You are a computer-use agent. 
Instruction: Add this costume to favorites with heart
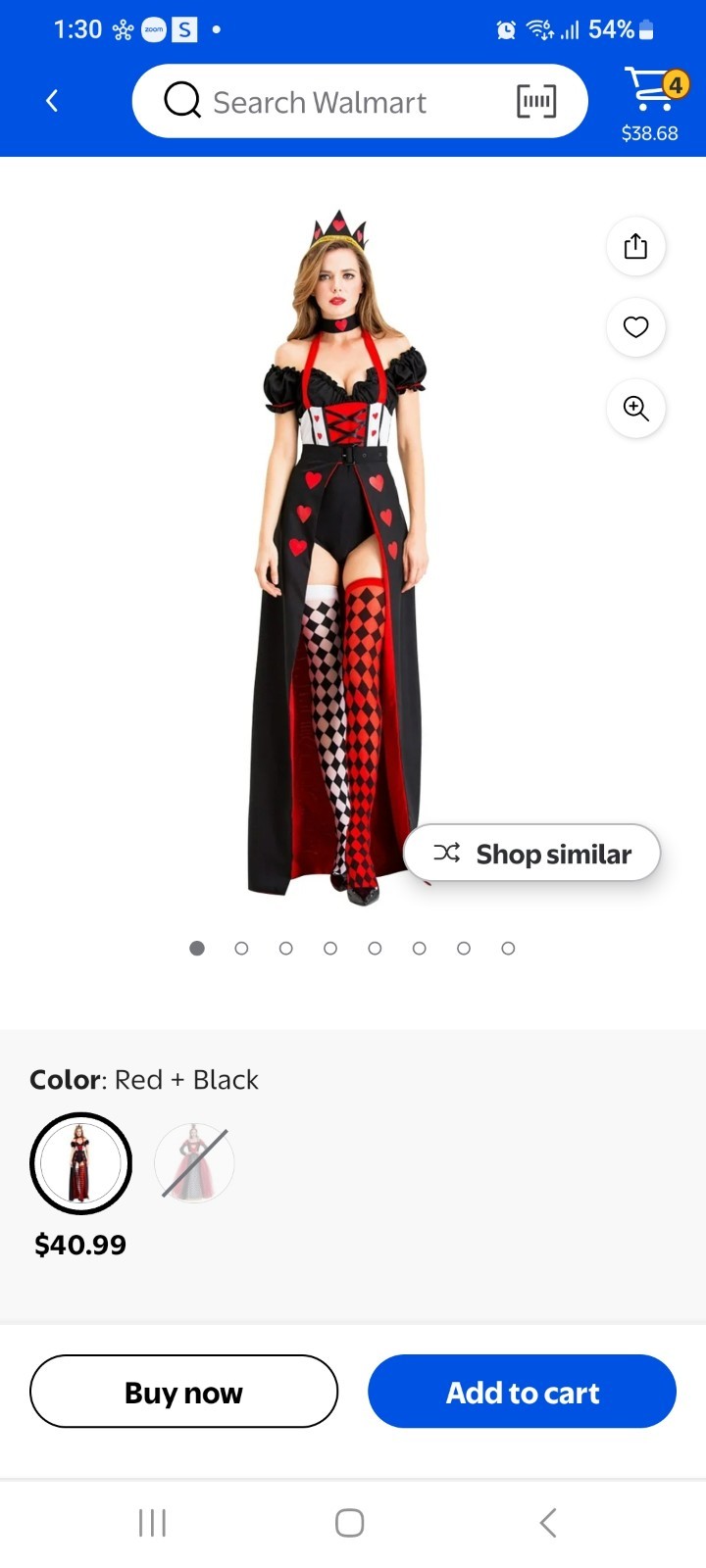pyautogui.click(x=635, y=327)
